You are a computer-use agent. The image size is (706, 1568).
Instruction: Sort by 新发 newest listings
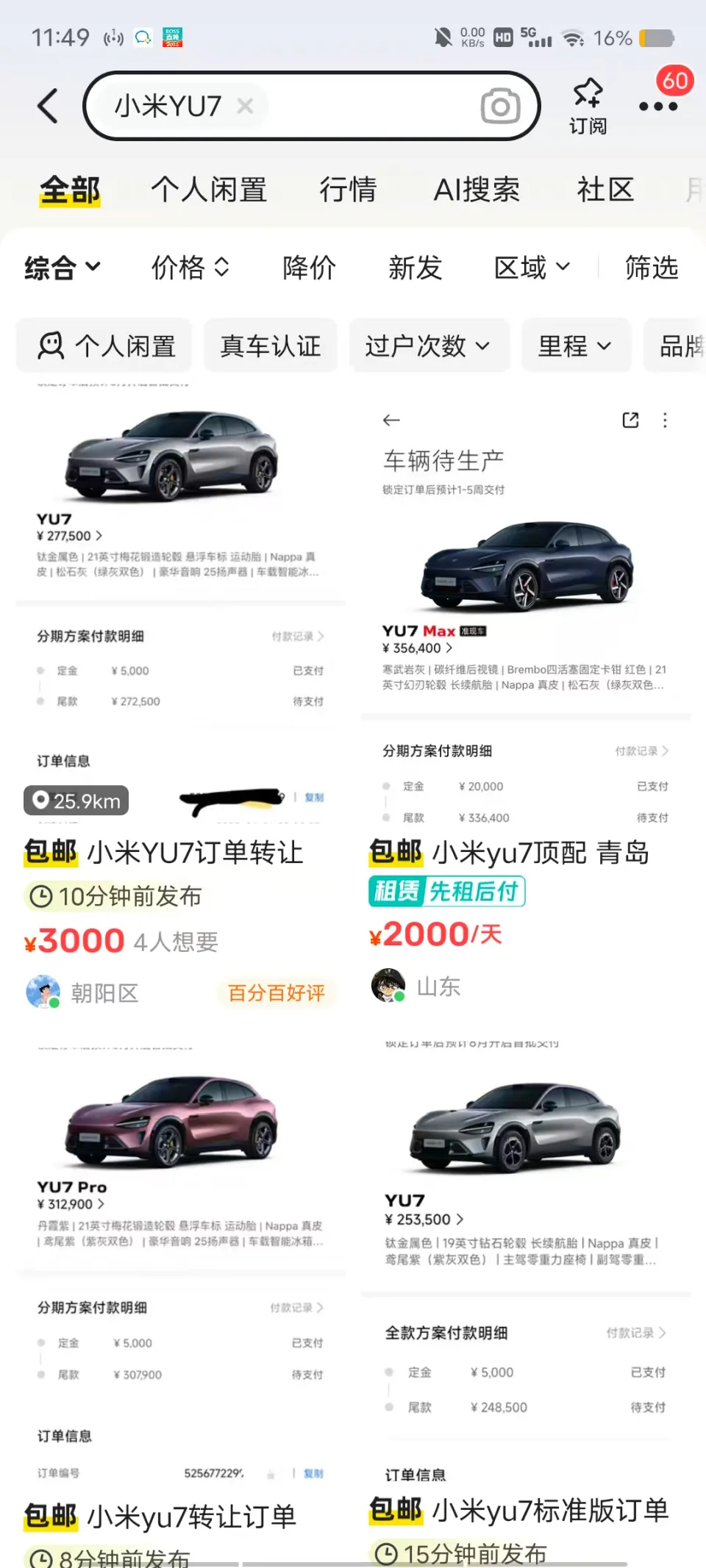click(415, 268)
